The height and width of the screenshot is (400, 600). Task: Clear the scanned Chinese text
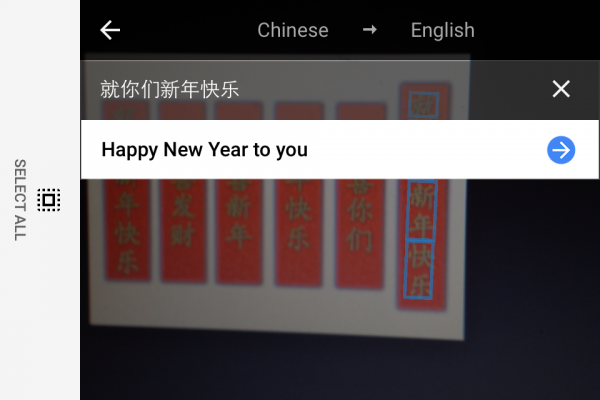coord(561,89)
